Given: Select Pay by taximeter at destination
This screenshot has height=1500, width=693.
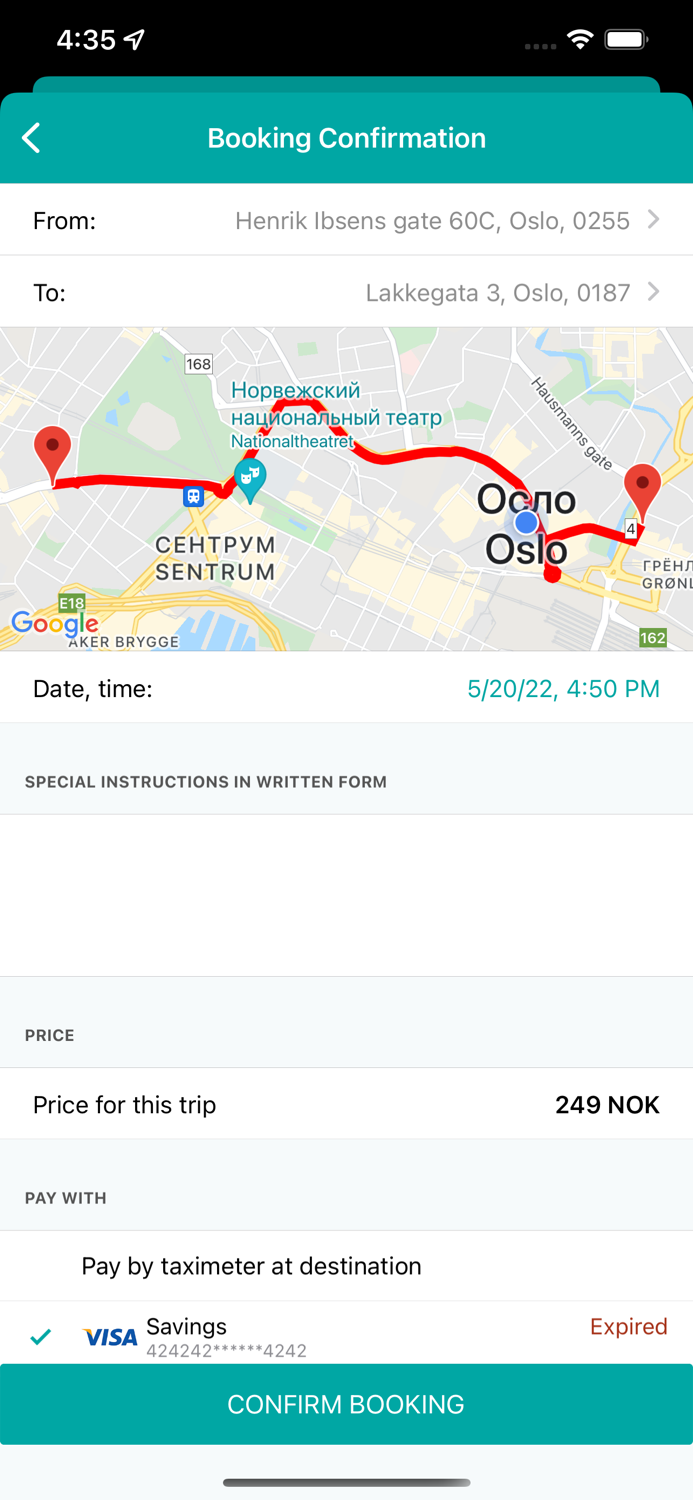Looking at the screenshot, I should tap(346, 1266).
